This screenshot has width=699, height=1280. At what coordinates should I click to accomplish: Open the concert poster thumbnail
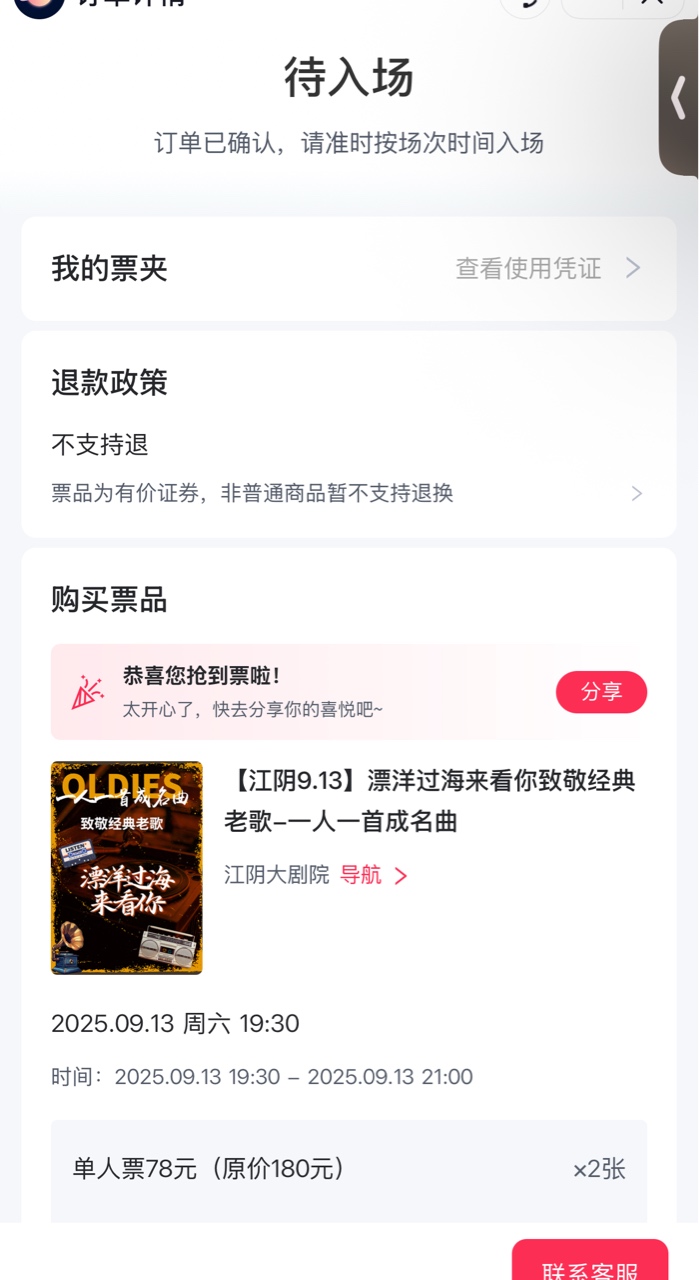tap(127, 867)
